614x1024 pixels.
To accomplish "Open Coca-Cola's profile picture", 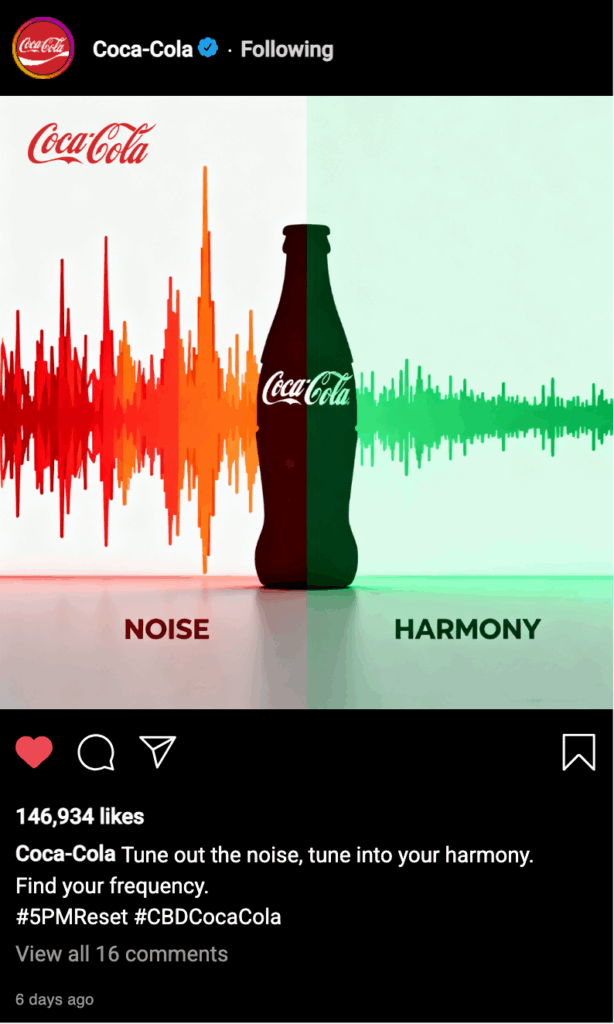I will [x=42, y=48].
